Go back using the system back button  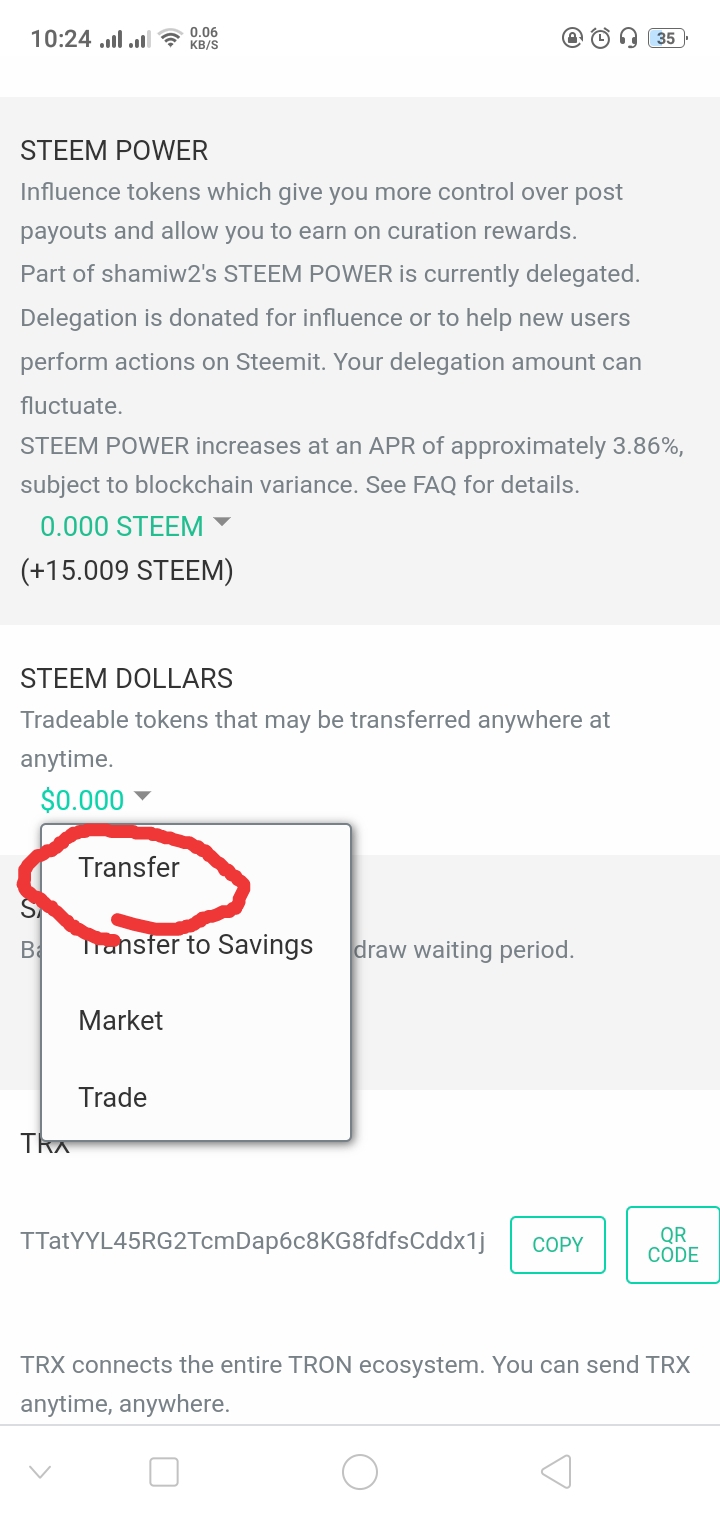click(x=556, y=1472)
